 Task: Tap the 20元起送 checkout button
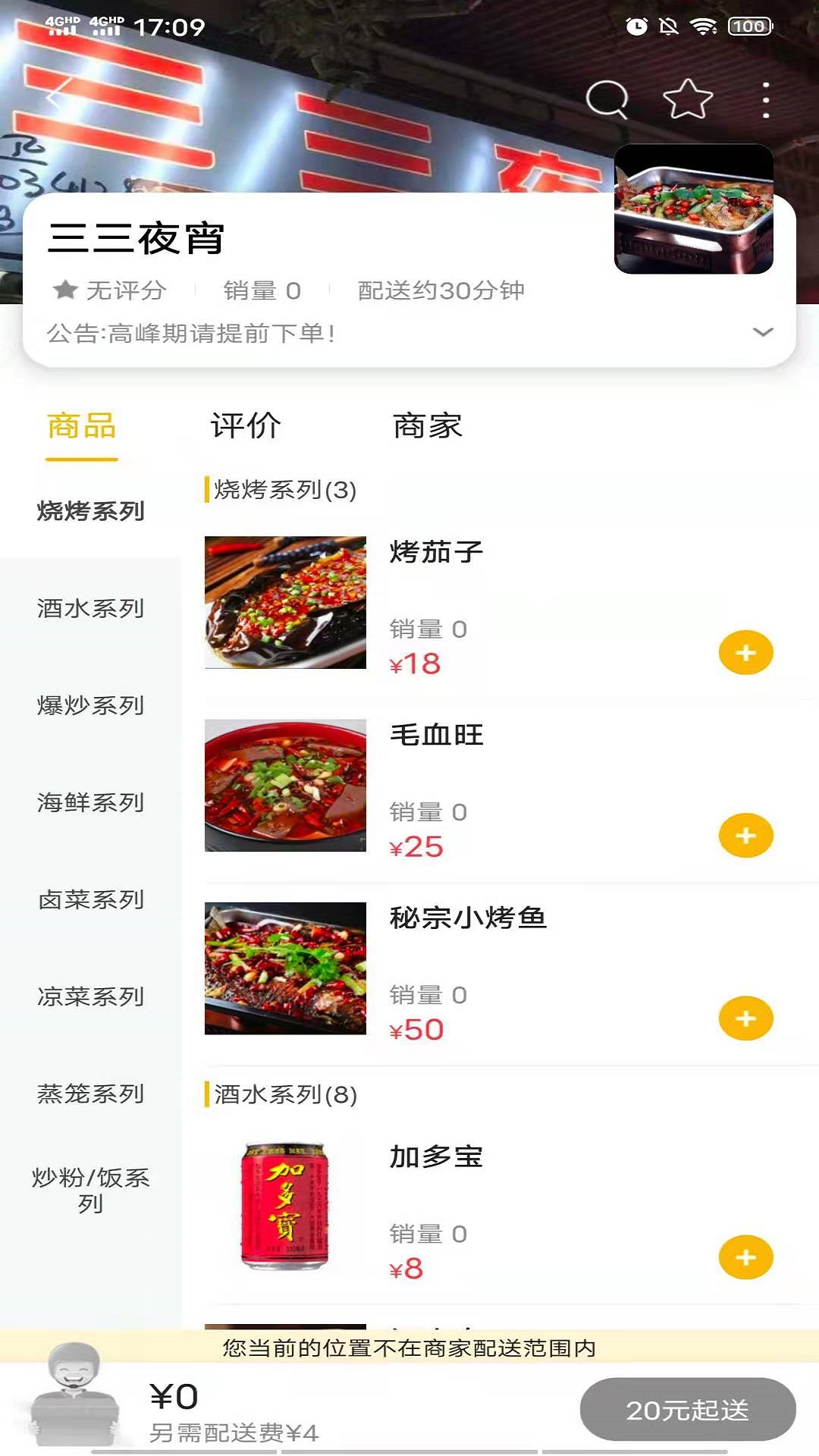687,1410
